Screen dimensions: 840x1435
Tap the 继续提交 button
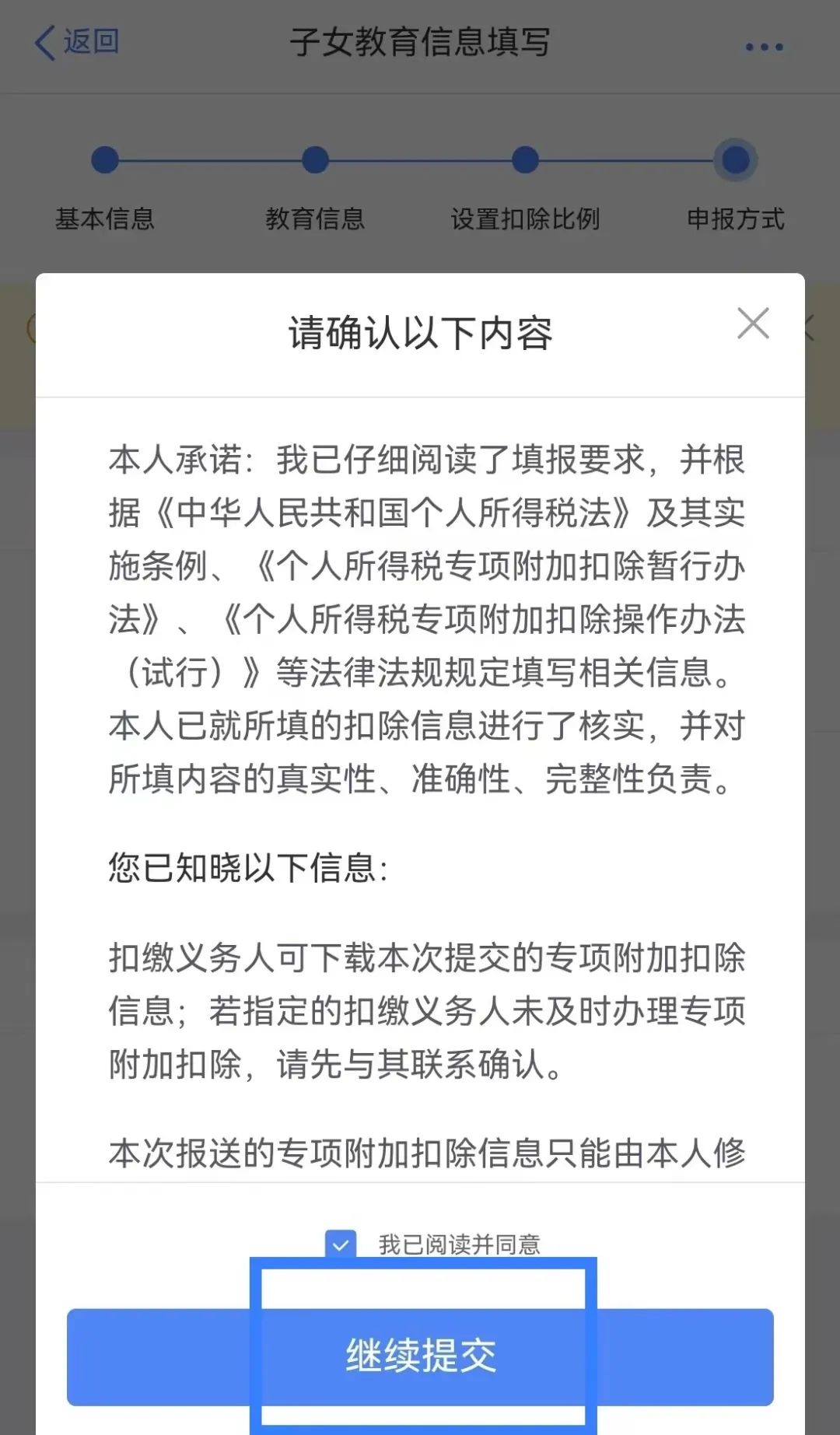(420, 1356)
